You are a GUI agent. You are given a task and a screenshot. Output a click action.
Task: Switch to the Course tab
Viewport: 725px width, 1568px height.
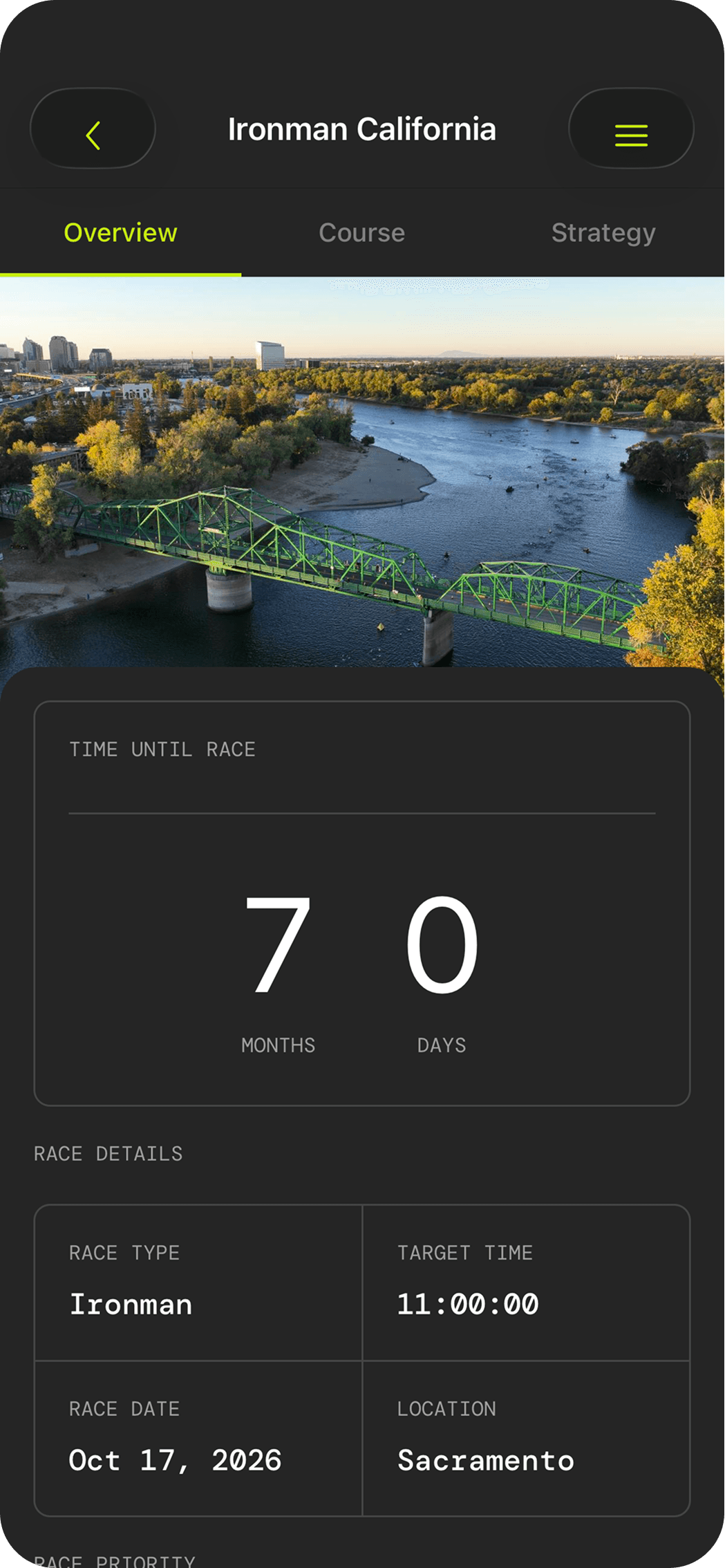[x=361, y=232]
